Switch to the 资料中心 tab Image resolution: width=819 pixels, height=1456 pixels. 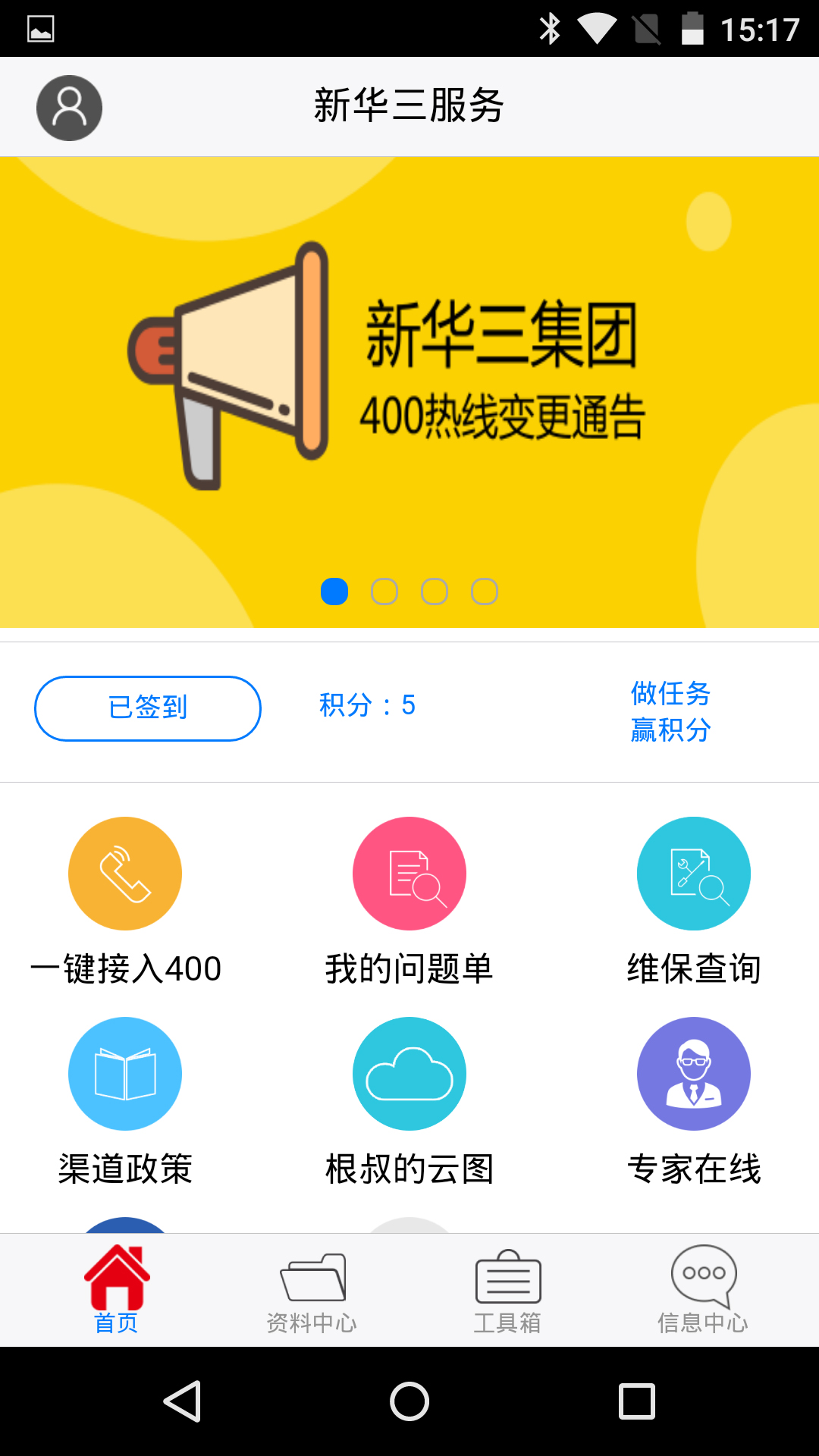coord(312,1289)
